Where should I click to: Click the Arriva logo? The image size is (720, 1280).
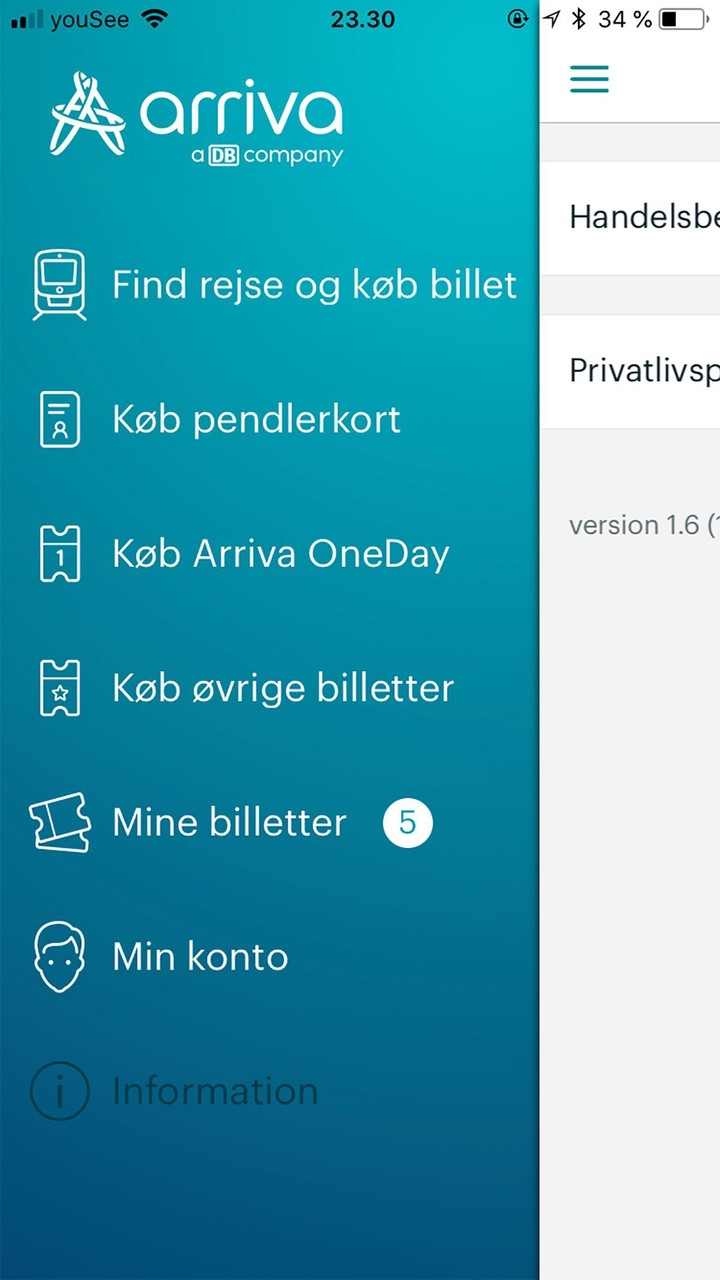click(x=195, y=115)
